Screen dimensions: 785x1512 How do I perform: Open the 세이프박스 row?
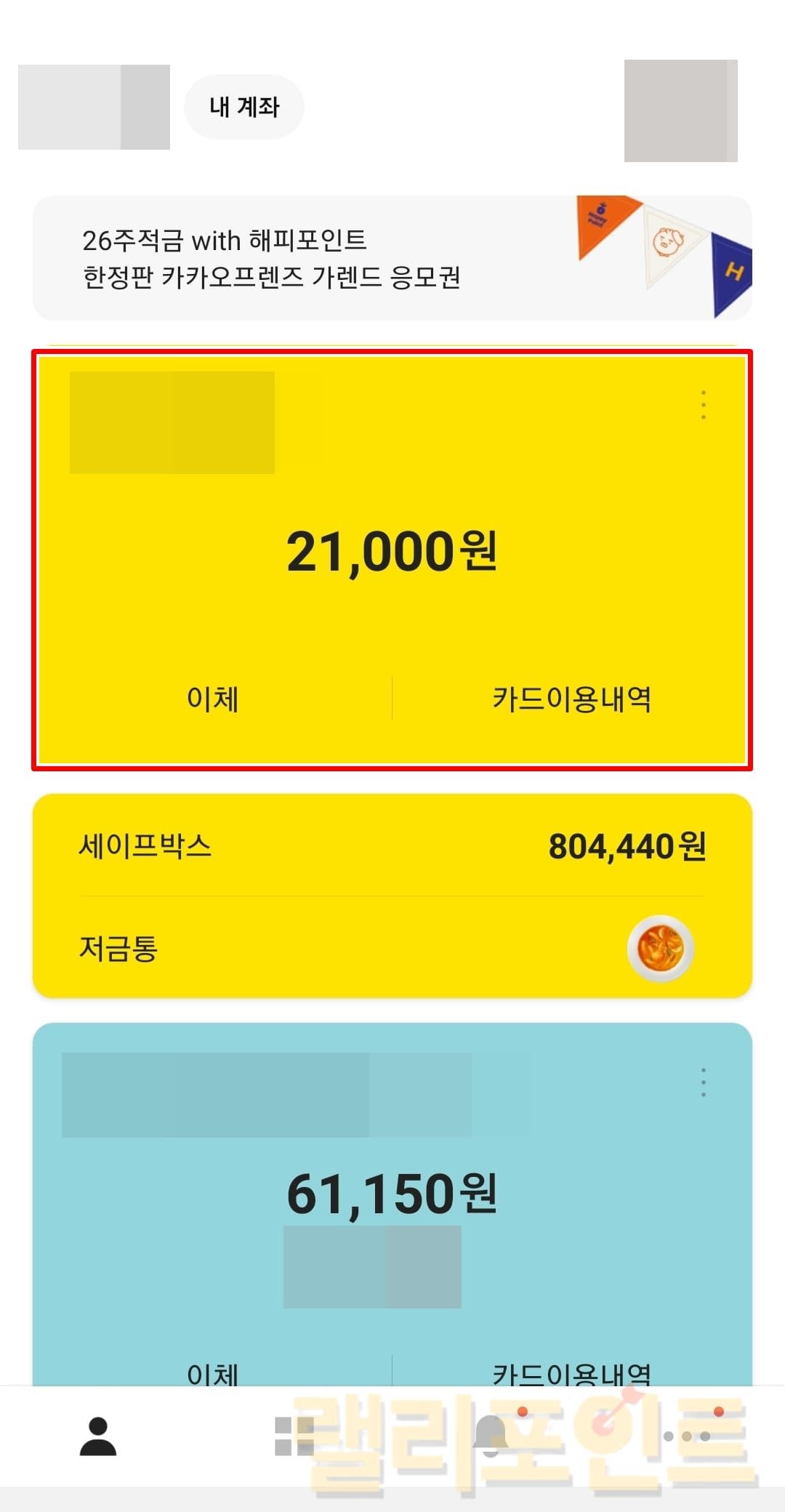(392, 846)
